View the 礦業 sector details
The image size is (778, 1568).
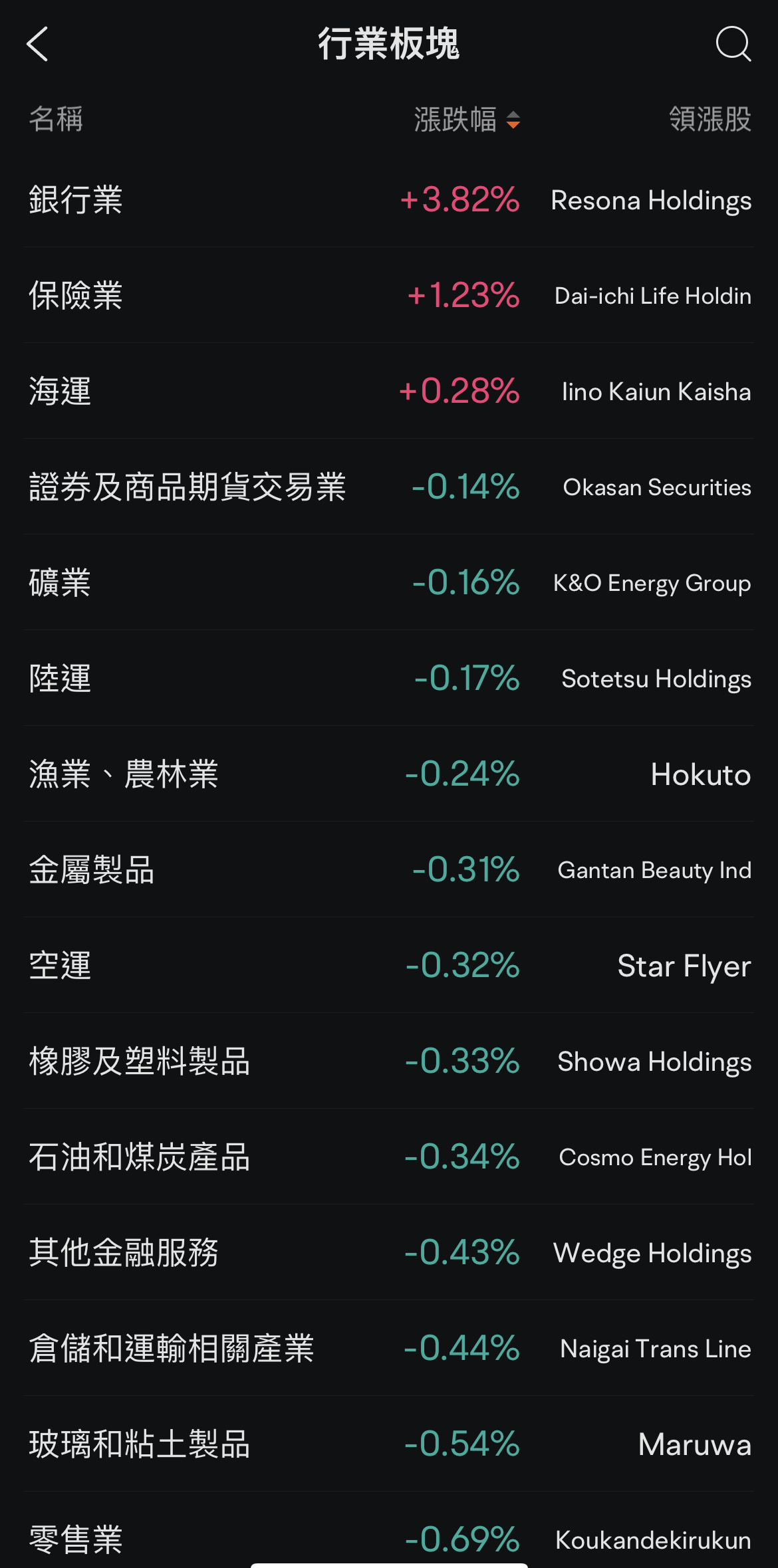pos(389,583)
